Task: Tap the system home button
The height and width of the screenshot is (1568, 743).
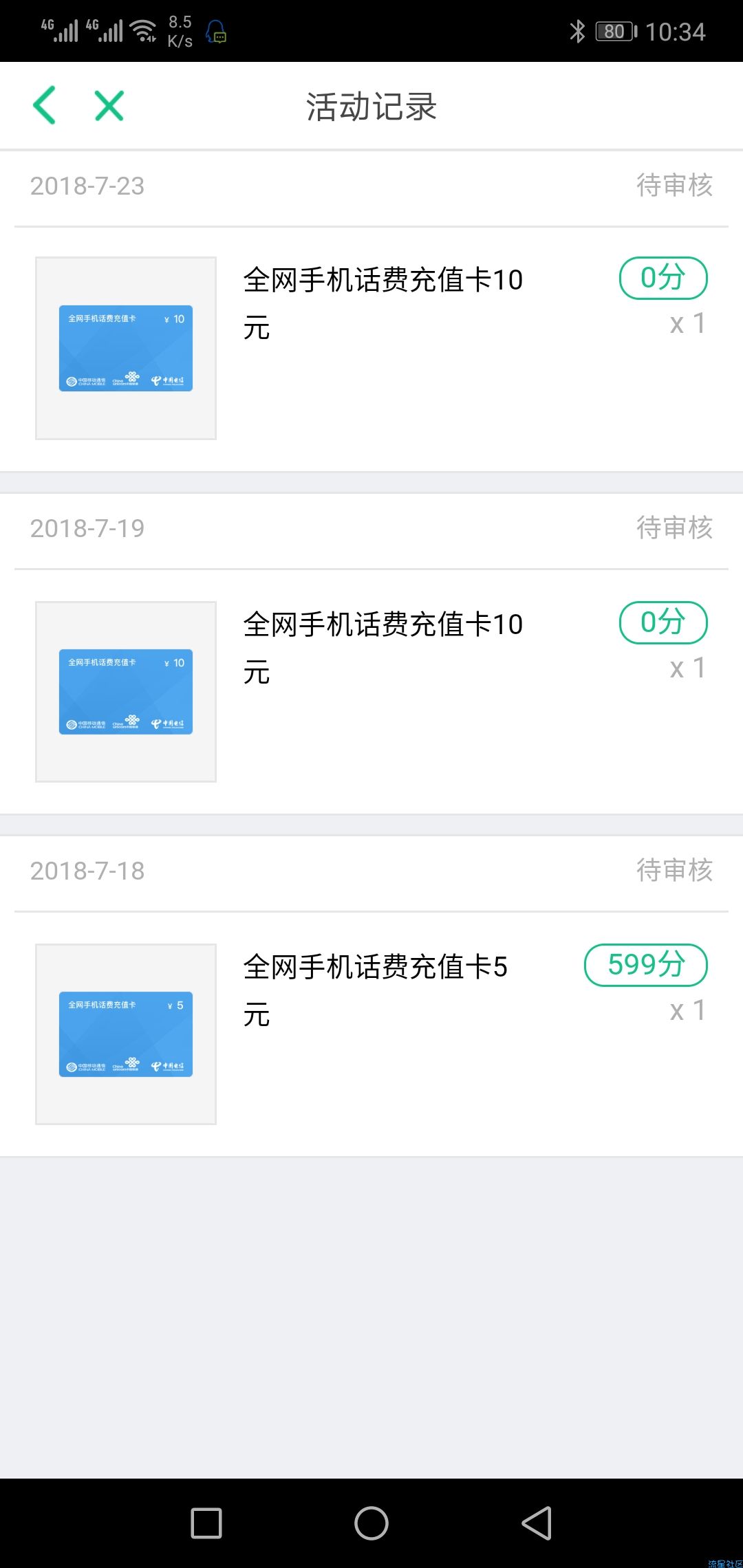Action: coord(371,1523)
